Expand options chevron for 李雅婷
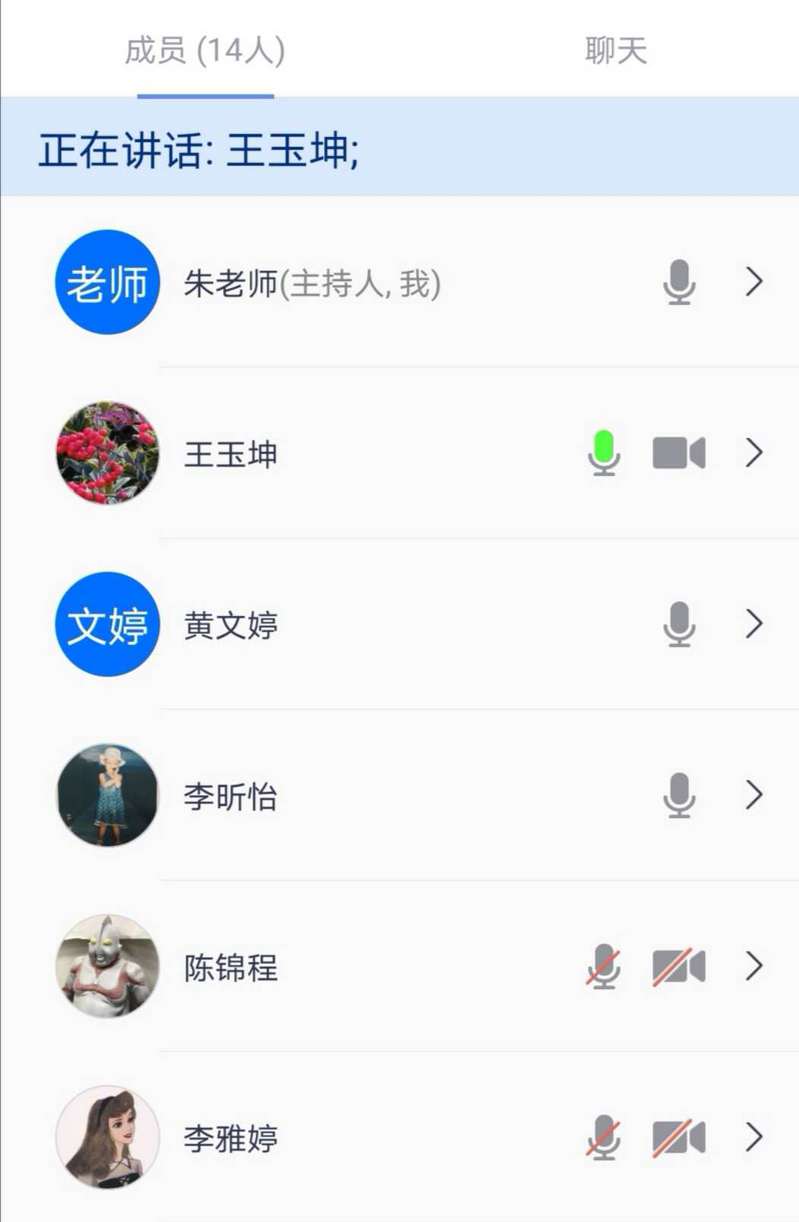The width and height of the screenshot is (799, 1222). [755, 1138]
